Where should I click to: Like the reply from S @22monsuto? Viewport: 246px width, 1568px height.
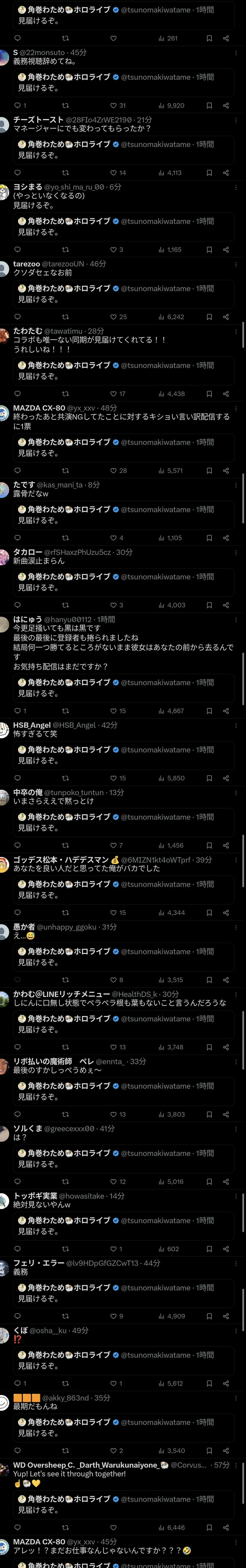click(x=113, y=105)
